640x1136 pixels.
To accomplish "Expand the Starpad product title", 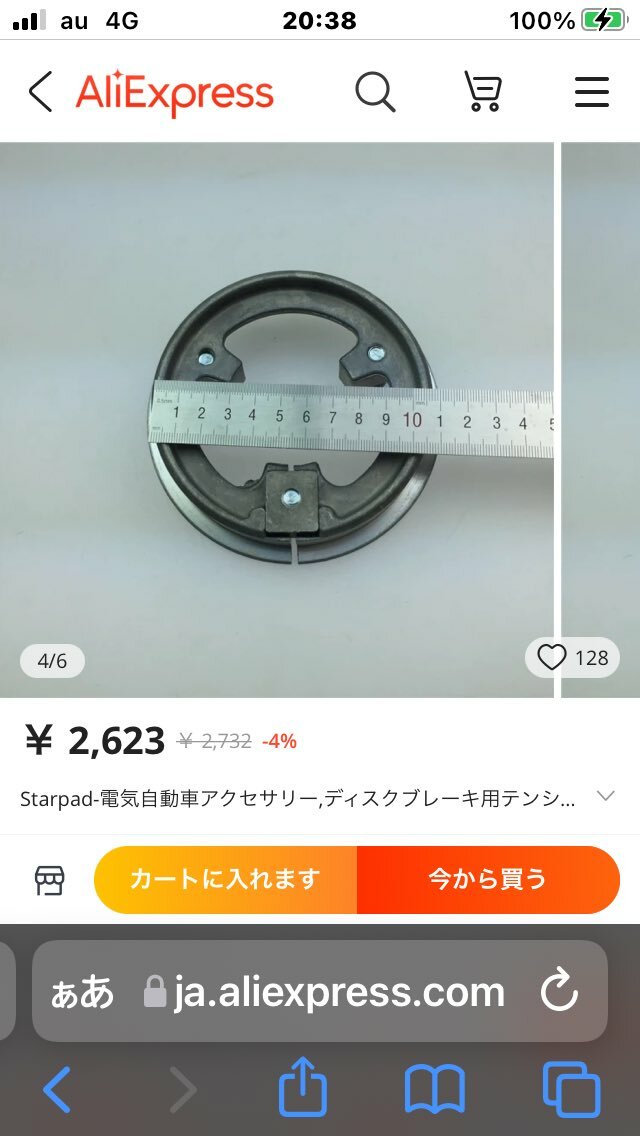I will pyautogui.click(x=604, y=797).
